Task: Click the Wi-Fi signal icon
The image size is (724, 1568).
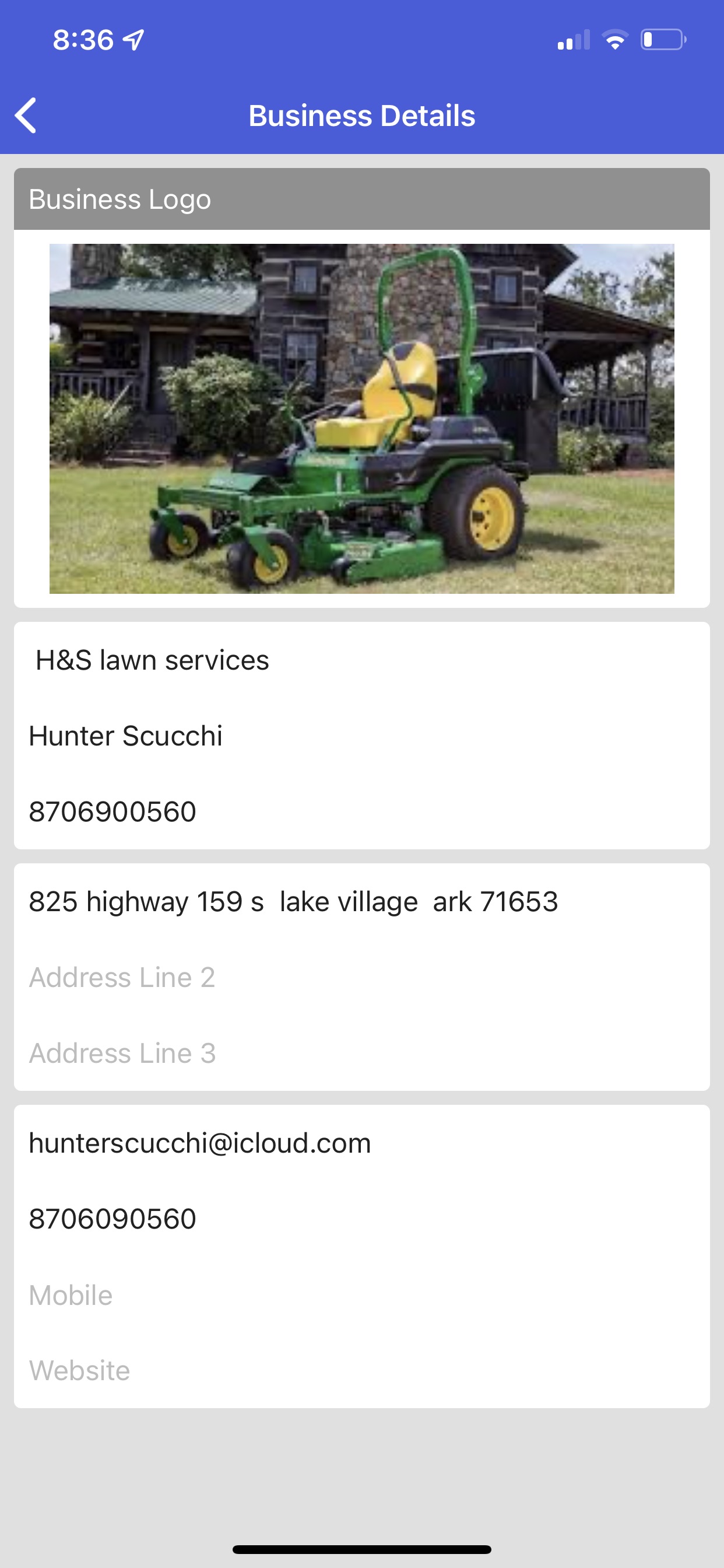Action: pyautogui.click(x=614, y=39)
